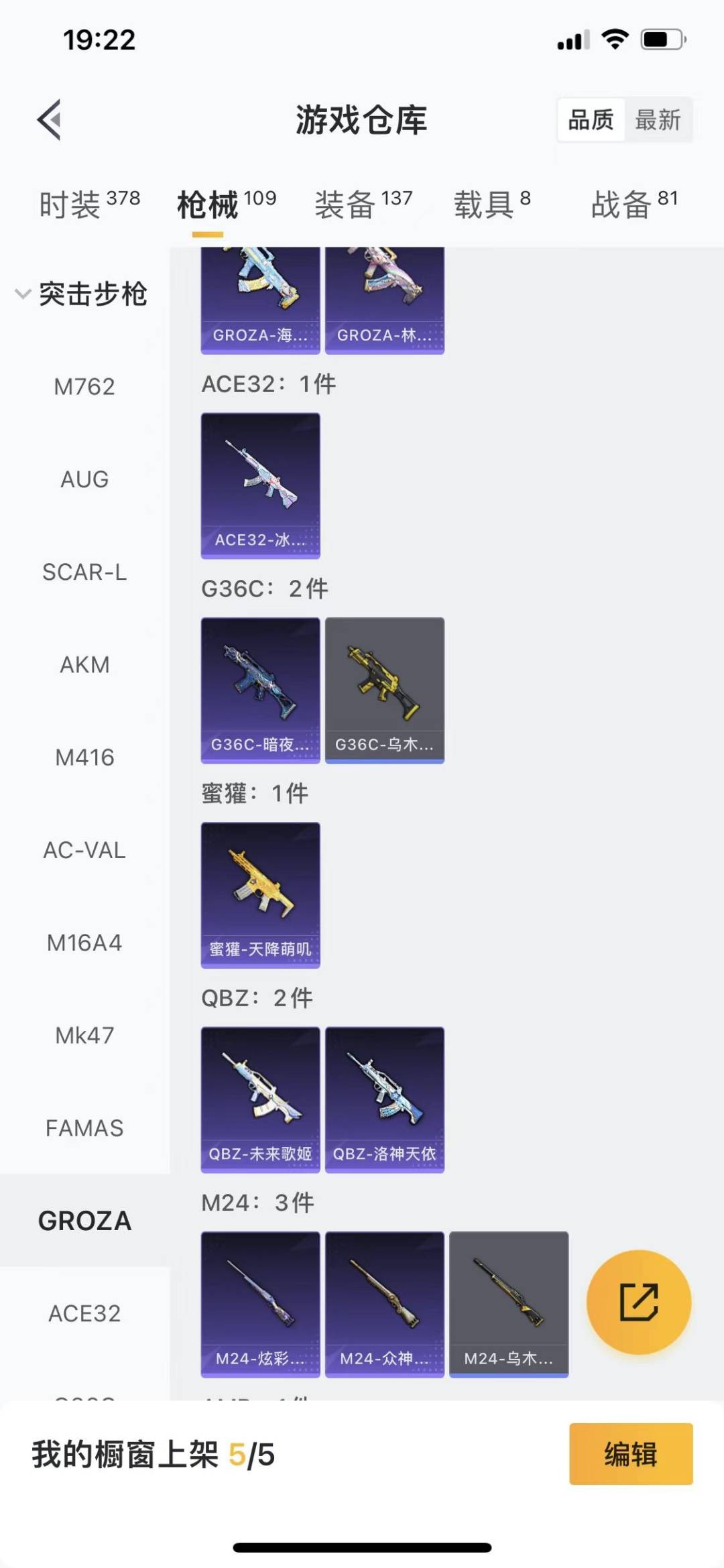
Task: Select AKM in the sidebar
Action: pos(84,664)
